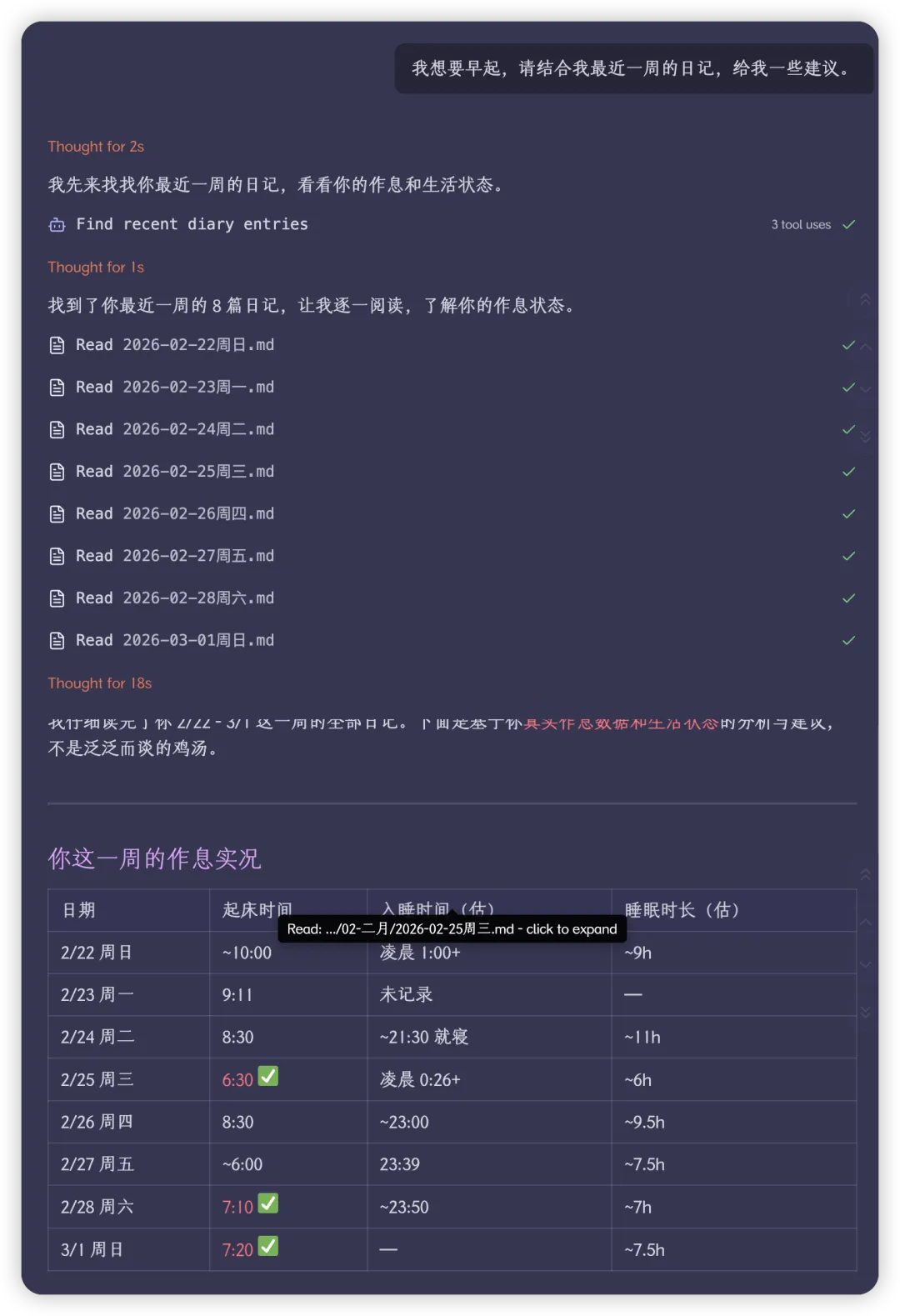Screen dimensions: 900x1316
Task: Expand the Read 2026-02-28周六.md entry
Action: tap(452, 598)
